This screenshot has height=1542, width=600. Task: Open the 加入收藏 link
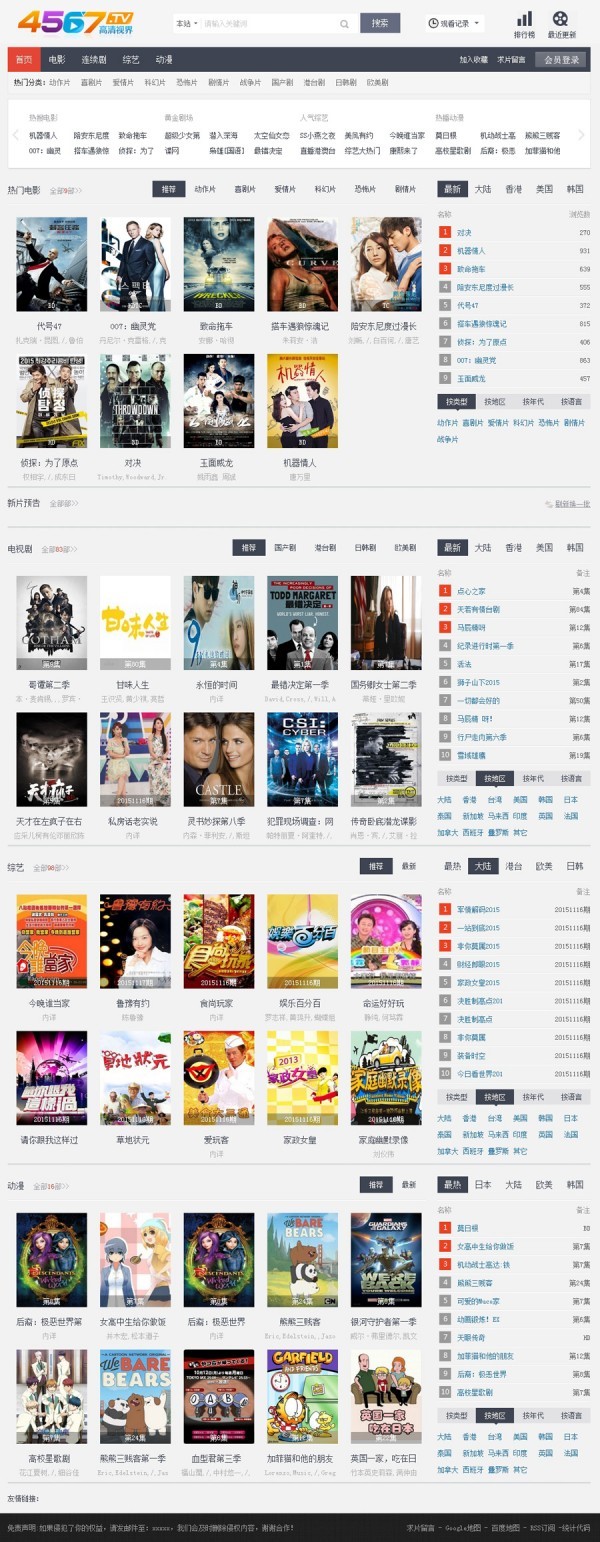pos(474,60)
